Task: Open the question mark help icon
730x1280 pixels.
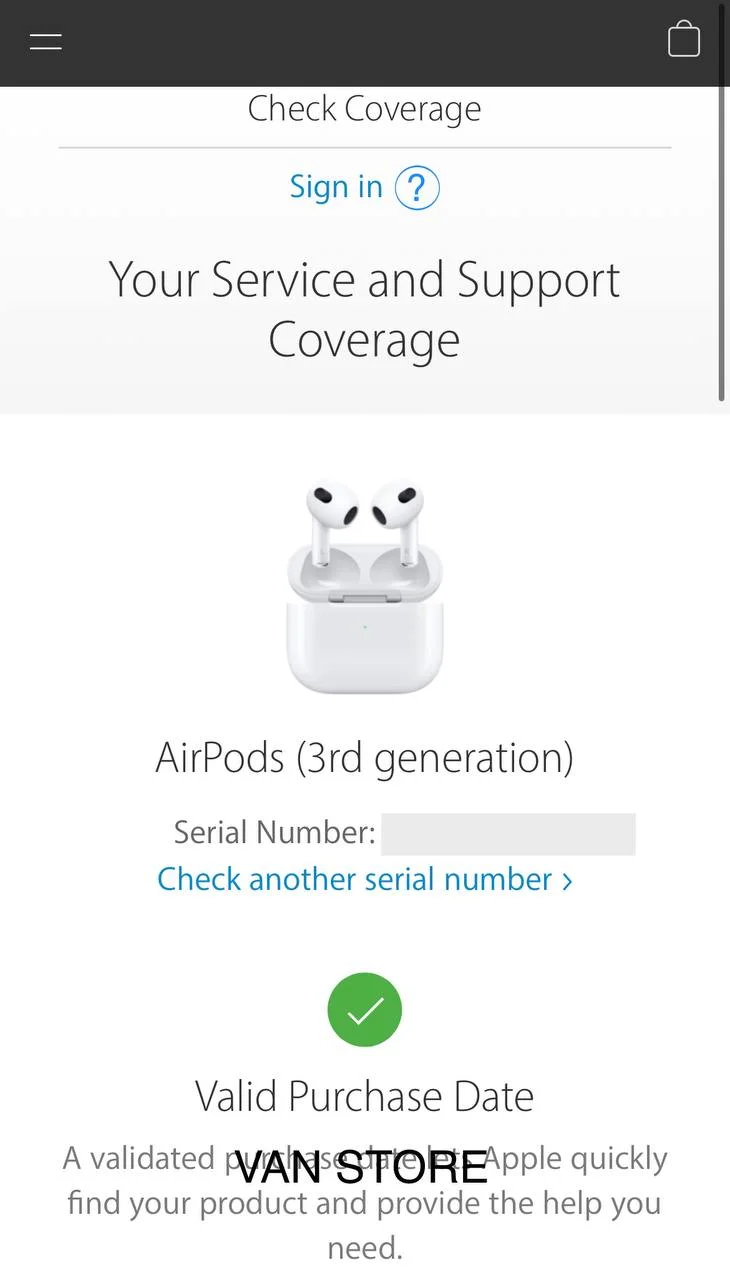Action: tap(417, 188)
